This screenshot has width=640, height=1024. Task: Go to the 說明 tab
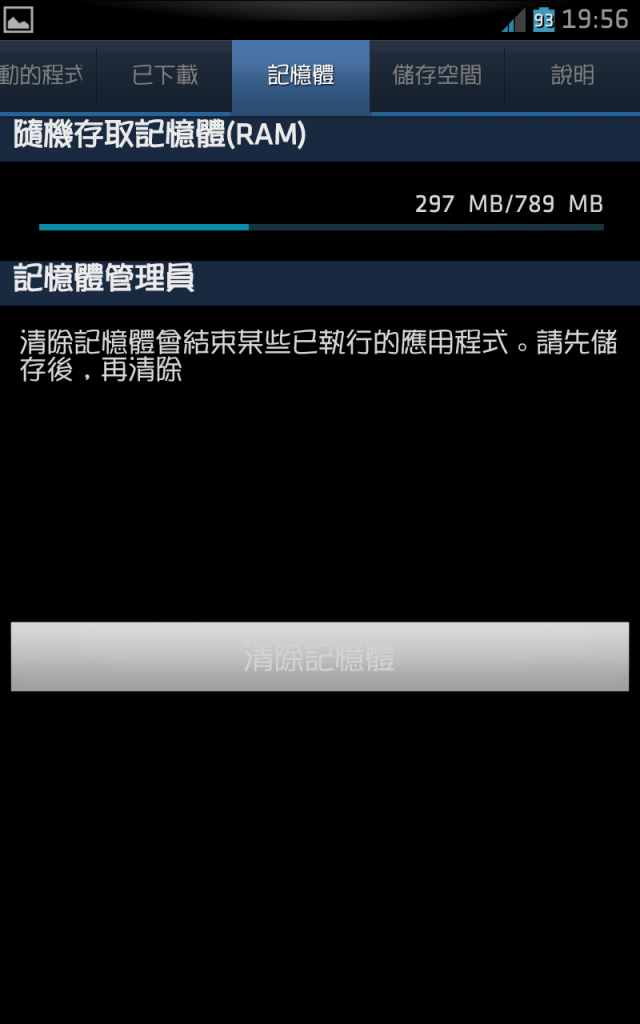pos(573,76)
